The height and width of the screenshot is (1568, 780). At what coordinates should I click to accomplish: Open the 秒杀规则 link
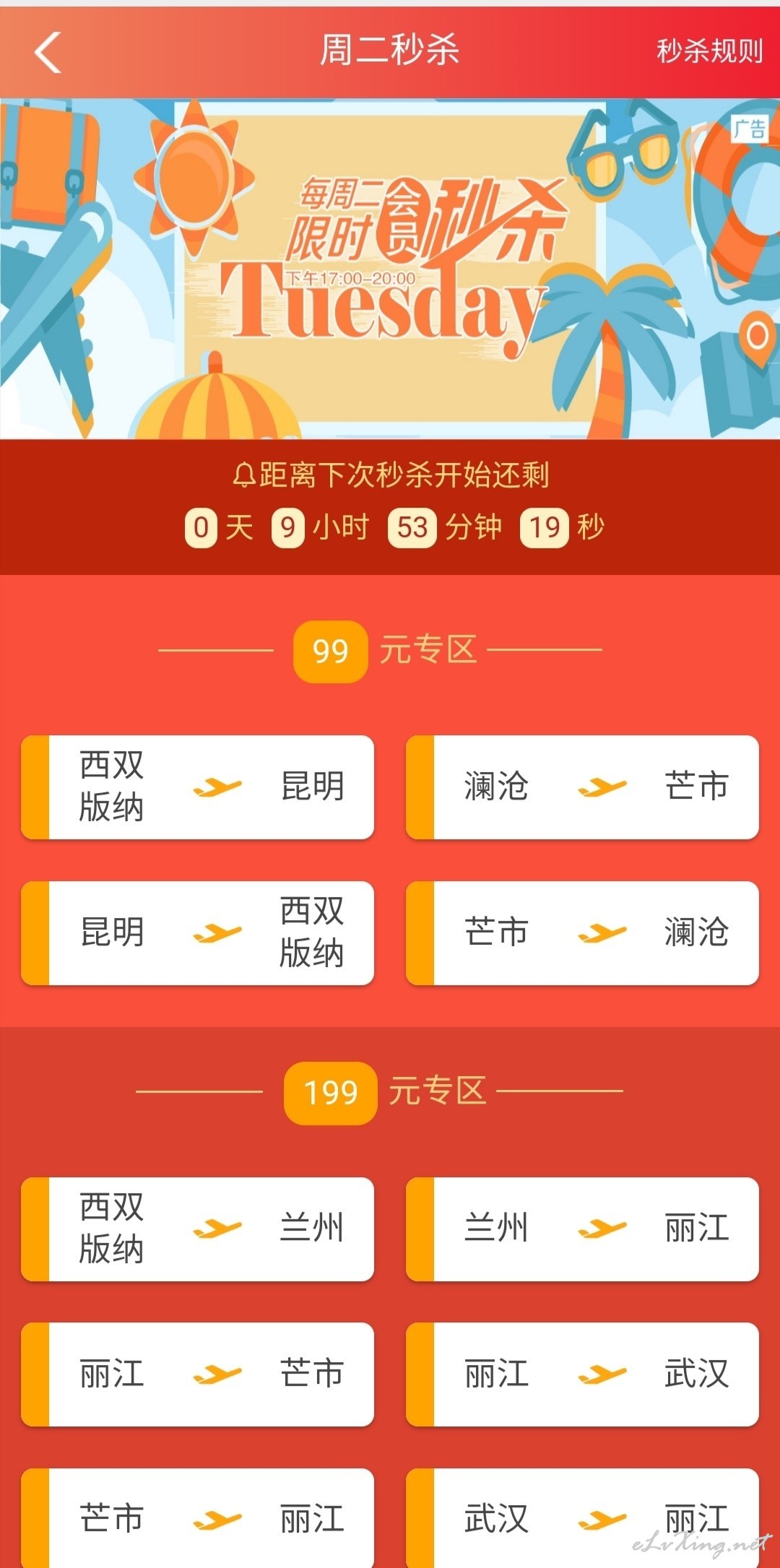(709, 51)
